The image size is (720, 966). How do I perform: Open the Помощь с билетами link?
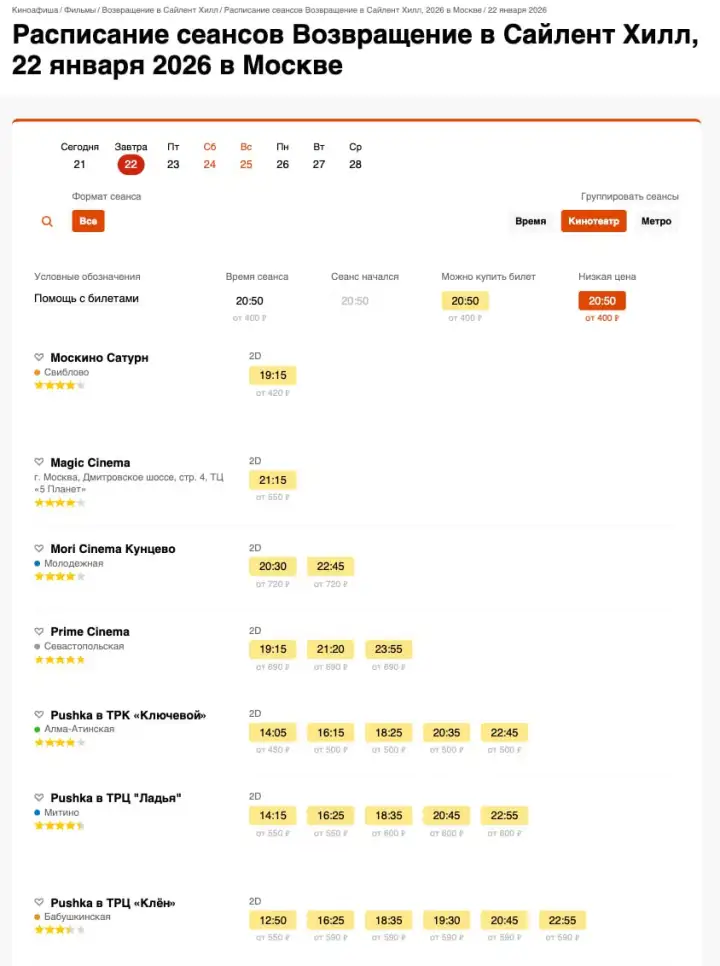point(86,298)
